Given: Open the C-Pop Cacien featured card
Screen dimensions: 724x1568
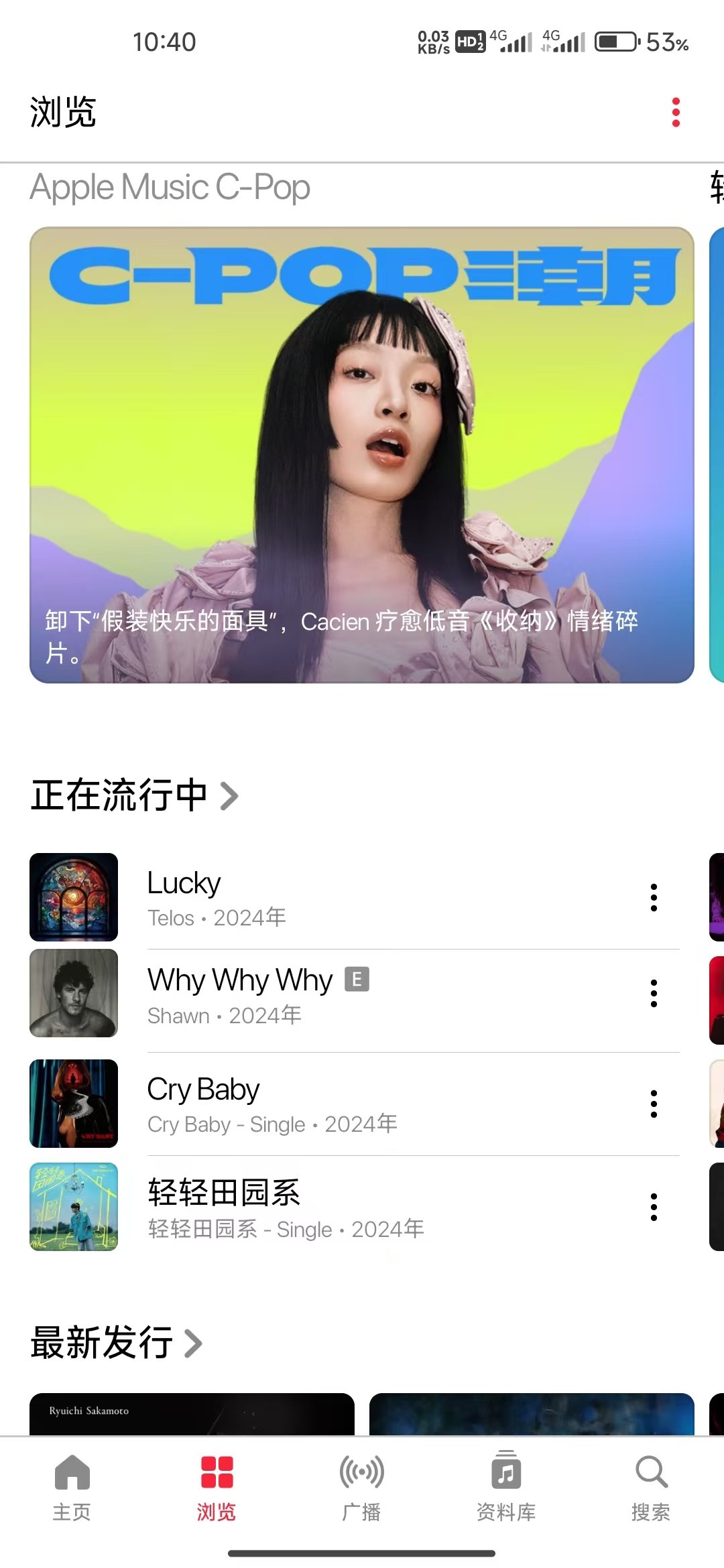Looking at the screenshot, I should [x=361, y=455].
